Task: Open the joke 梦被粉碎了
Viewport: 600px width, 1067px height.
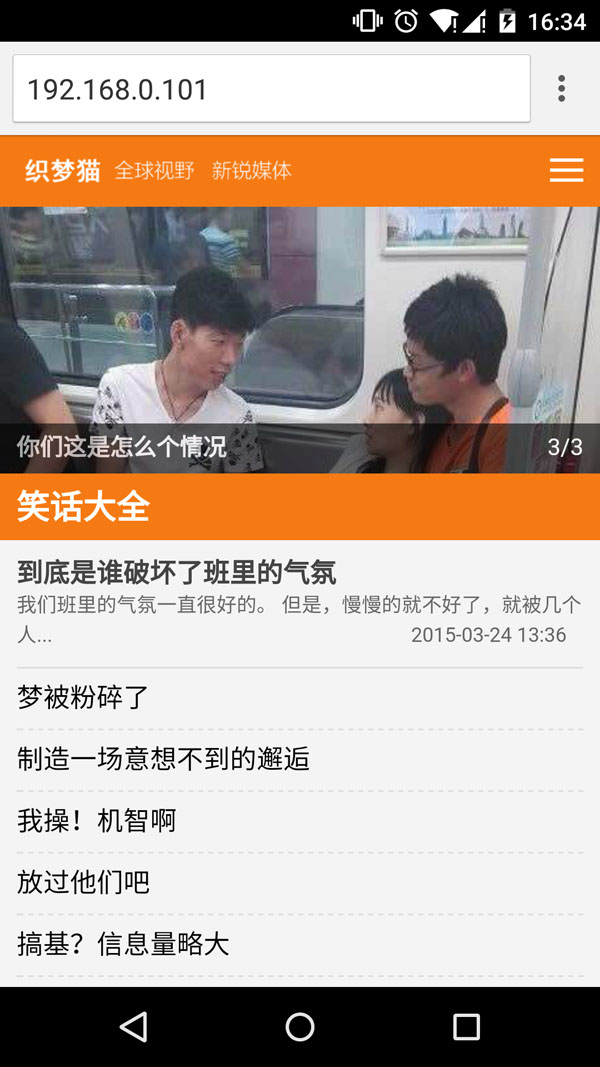Action: click(83, 698)
